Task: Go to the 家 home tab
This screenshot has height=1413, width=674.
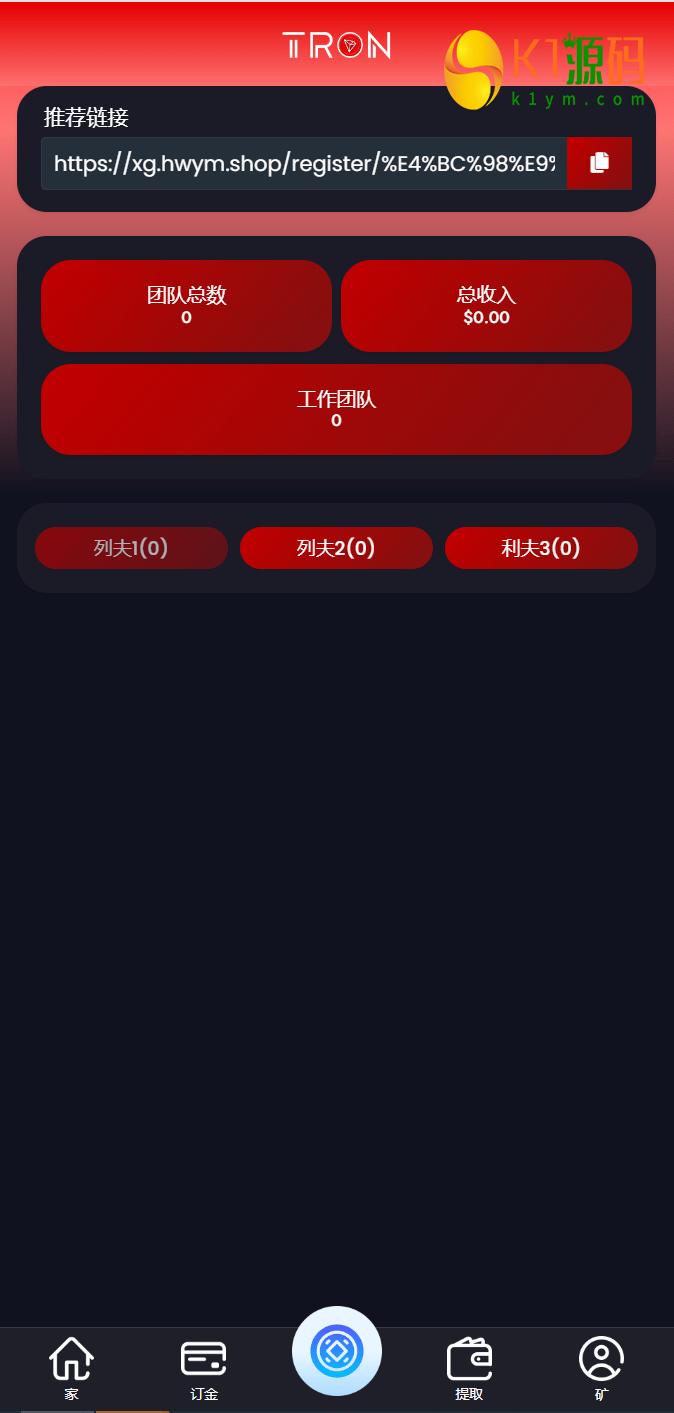Action: [71, 1368]
